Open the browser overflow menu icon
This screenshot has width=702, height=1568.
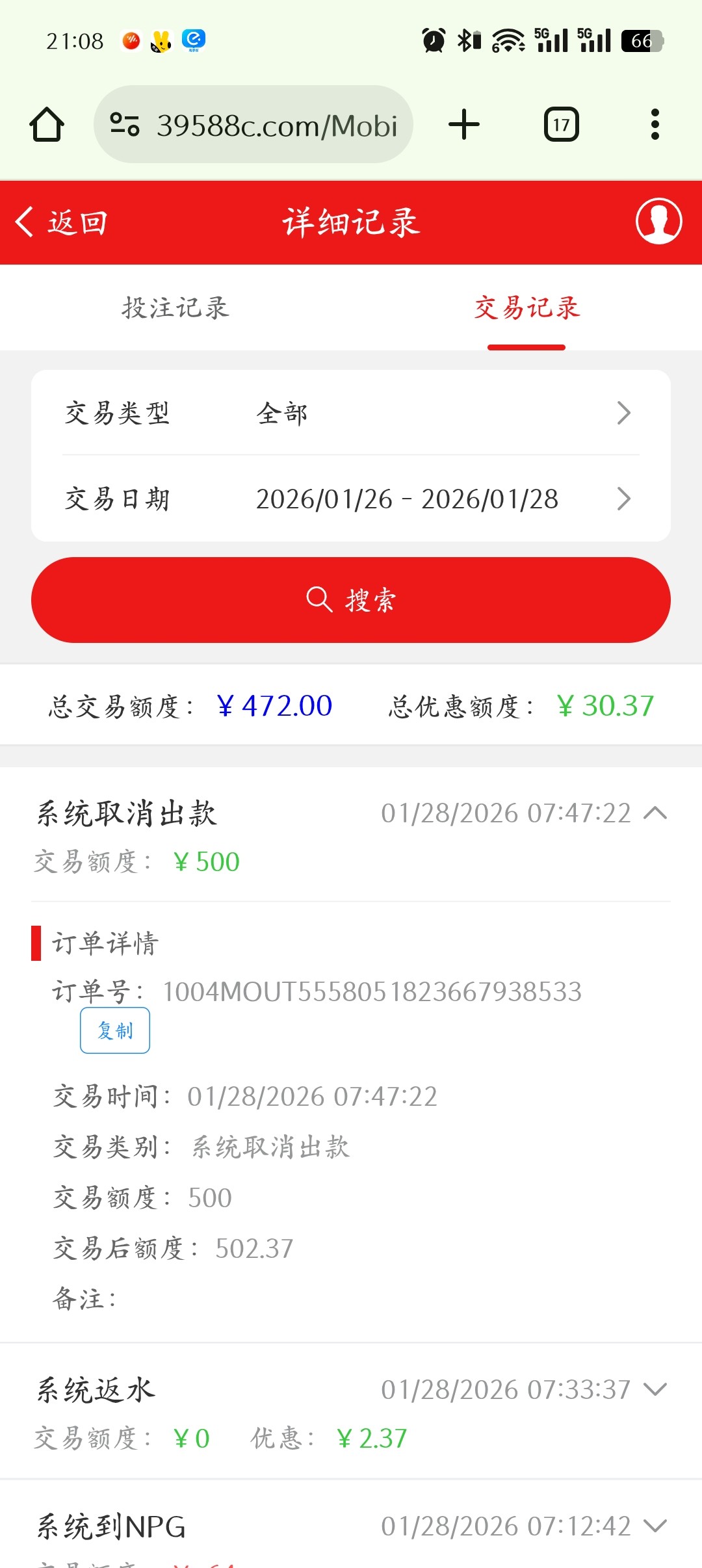point(655,124)
